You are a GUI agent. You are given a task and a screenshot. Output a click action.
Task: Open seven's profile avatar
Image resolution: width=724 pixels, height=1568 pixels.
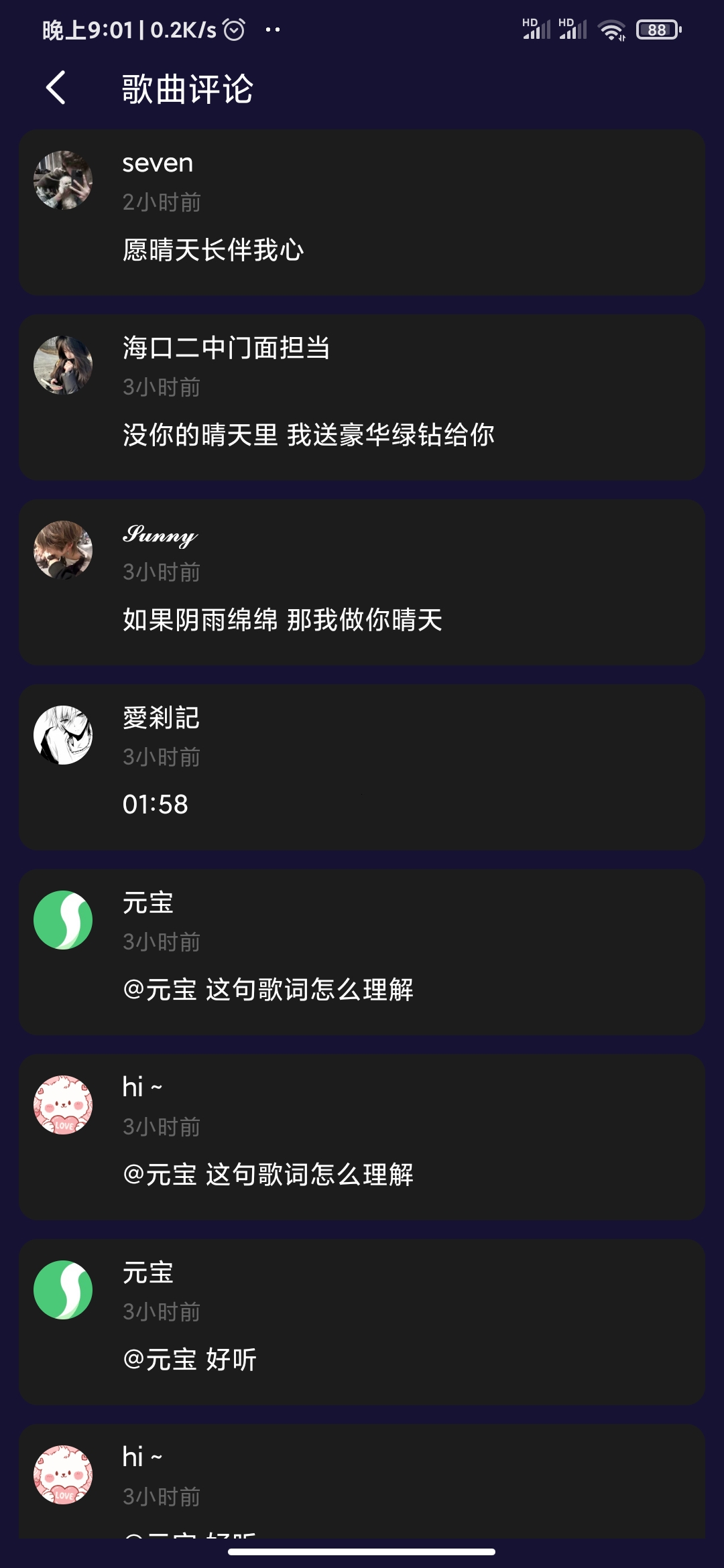tap(63, 180)
